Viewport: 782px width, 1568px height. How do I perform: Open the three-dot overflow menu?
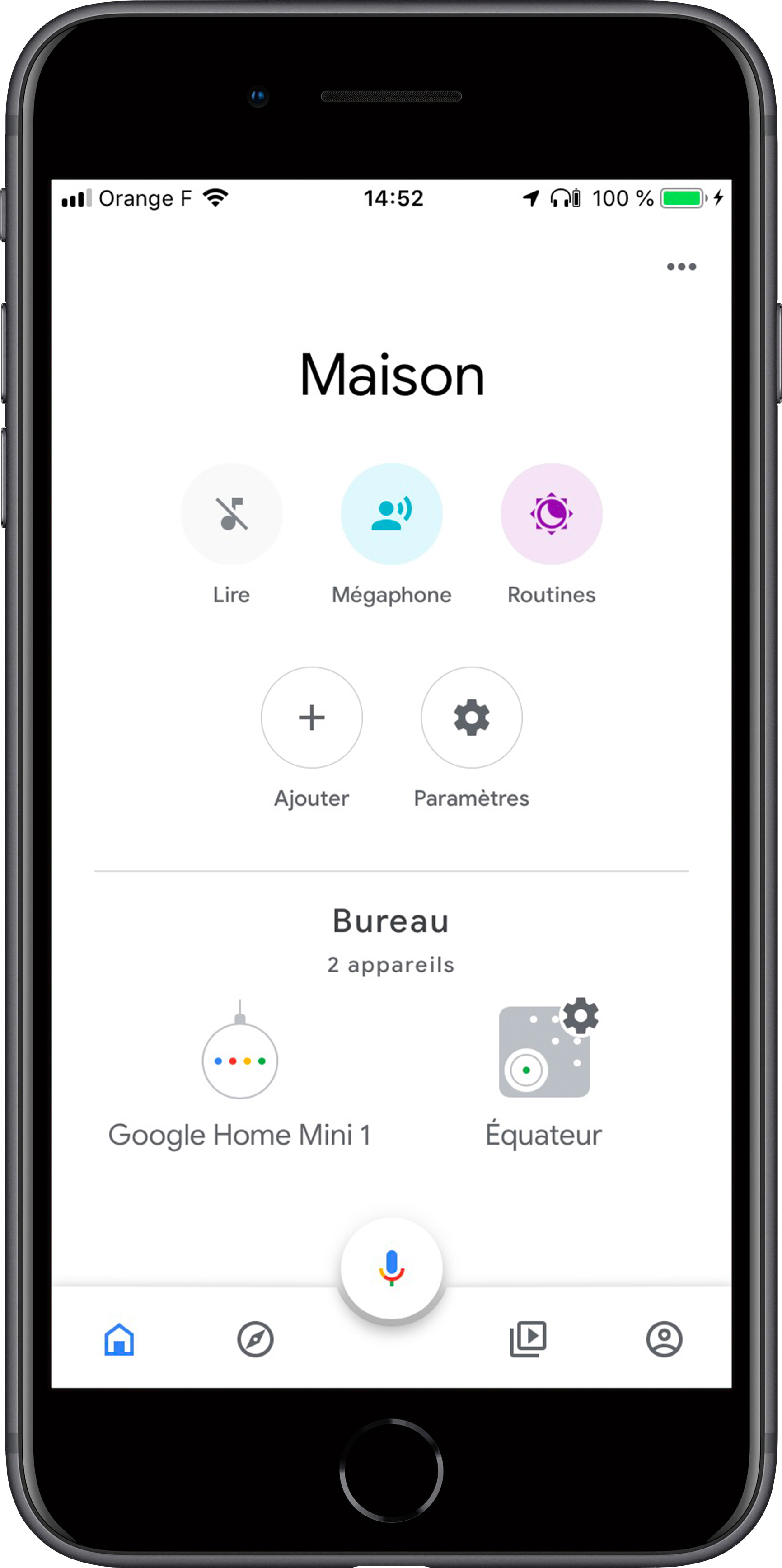point(681,267)
